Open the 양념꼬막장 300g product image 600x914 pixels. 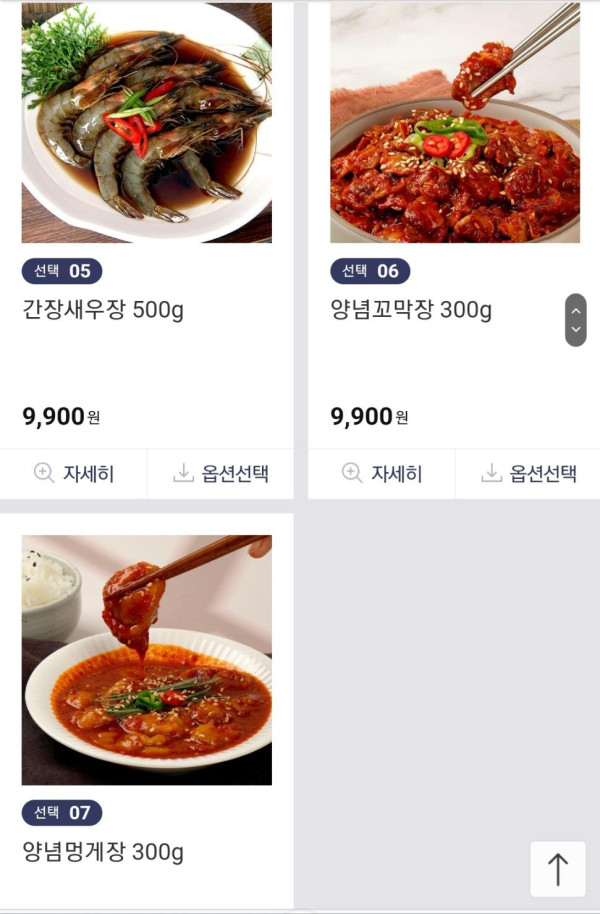tap(455, 122)
